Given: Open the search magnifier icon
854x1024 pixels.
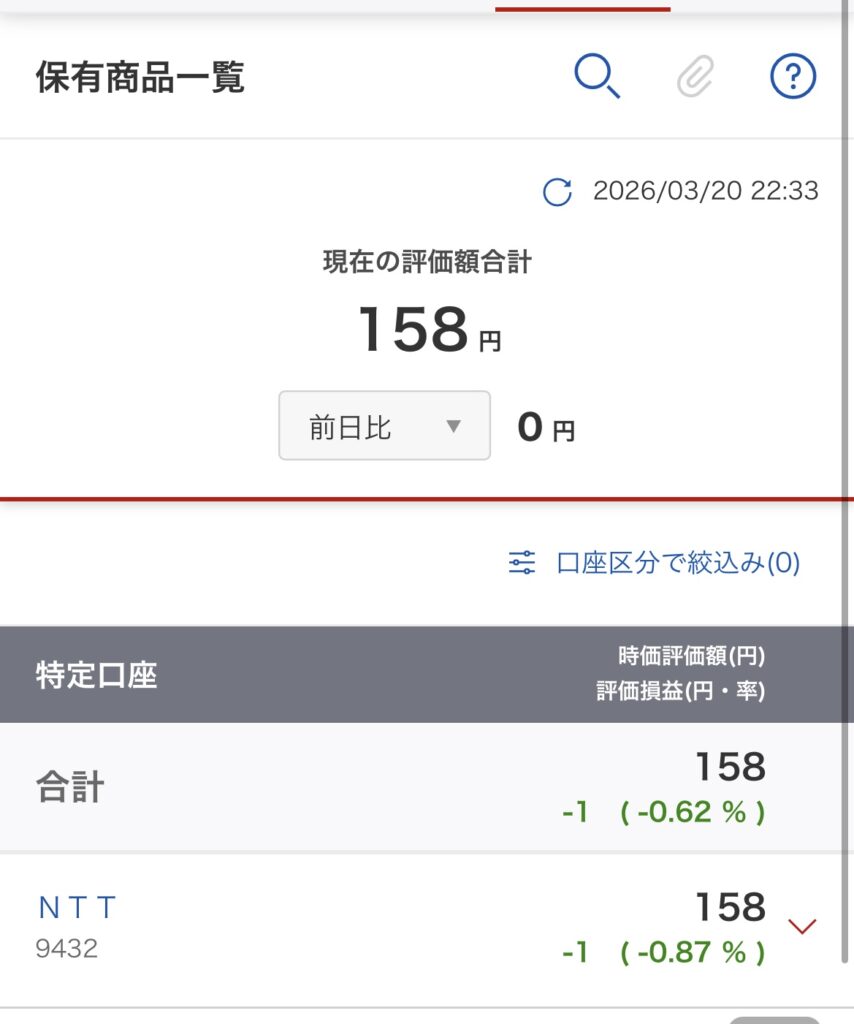Looking at the screenshot, I should 597,76.
